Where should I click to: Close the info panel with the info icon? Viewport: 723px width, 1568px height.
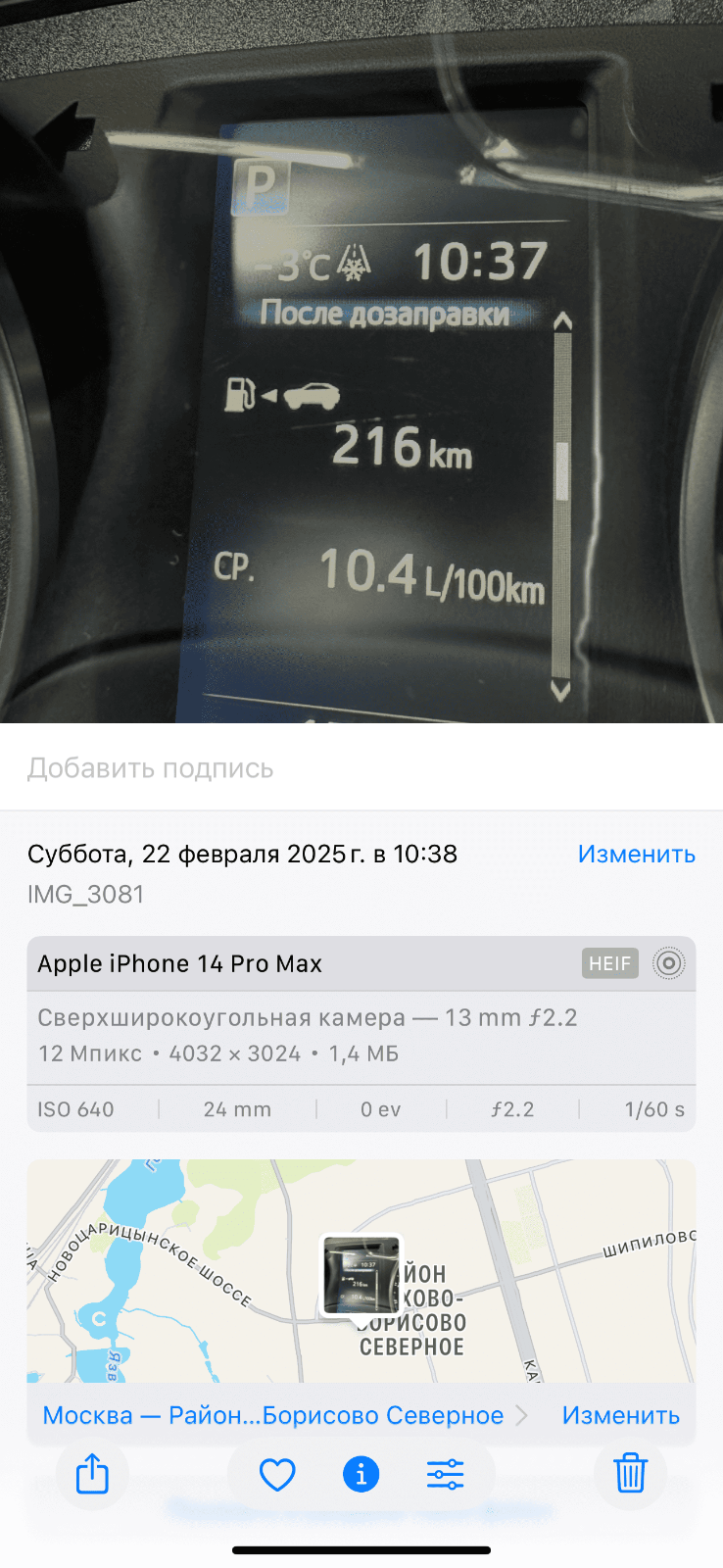pyautogui.click(x=361, y=1474)
